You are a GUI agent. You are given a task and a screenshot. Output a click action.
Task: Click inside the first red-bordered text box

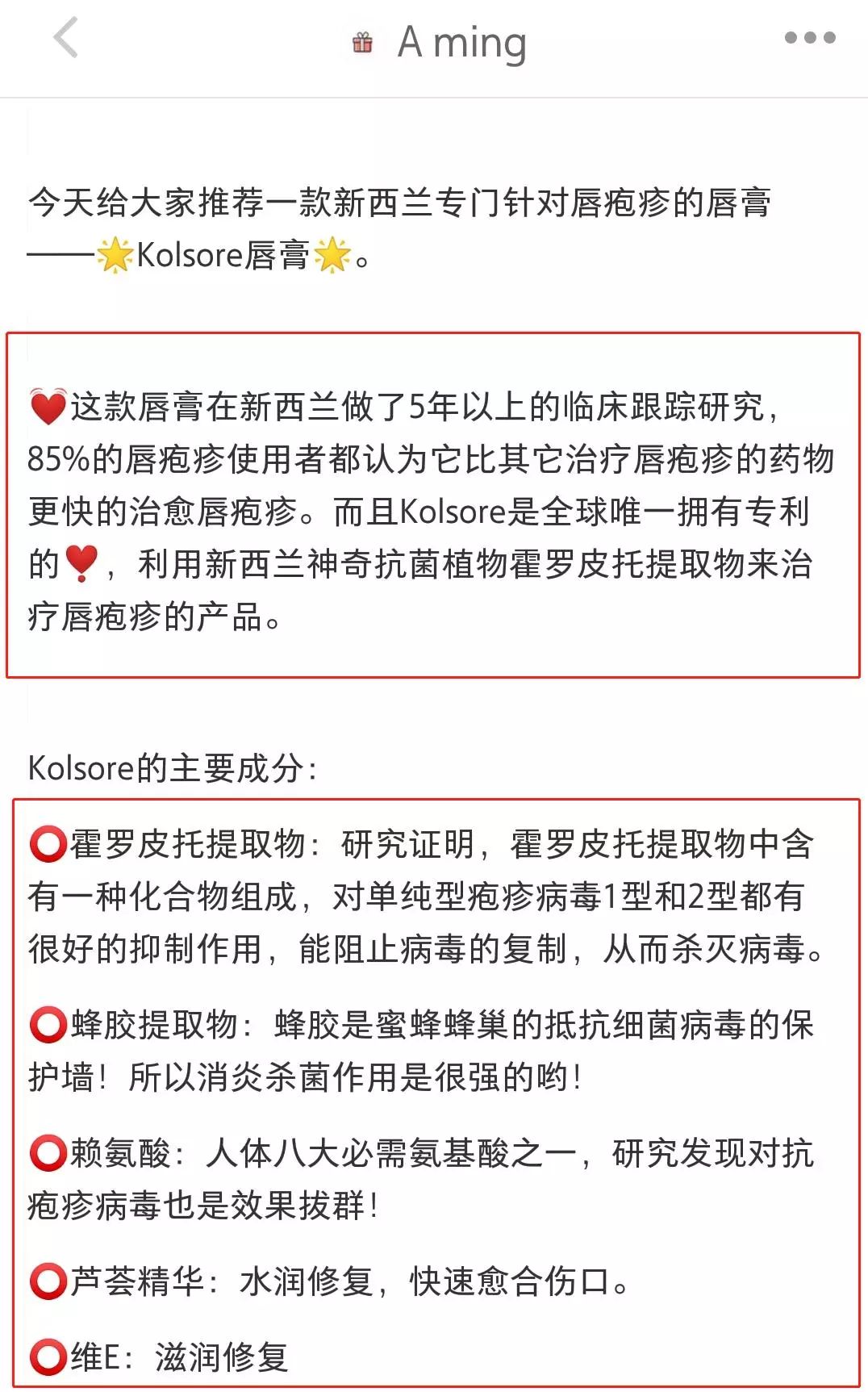[x=434, y=508]
